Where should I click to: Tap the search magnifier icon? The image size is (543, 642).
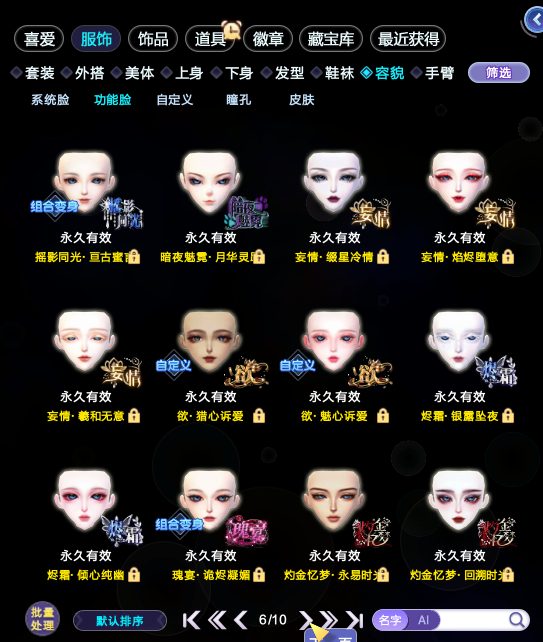tap(517, 620)
